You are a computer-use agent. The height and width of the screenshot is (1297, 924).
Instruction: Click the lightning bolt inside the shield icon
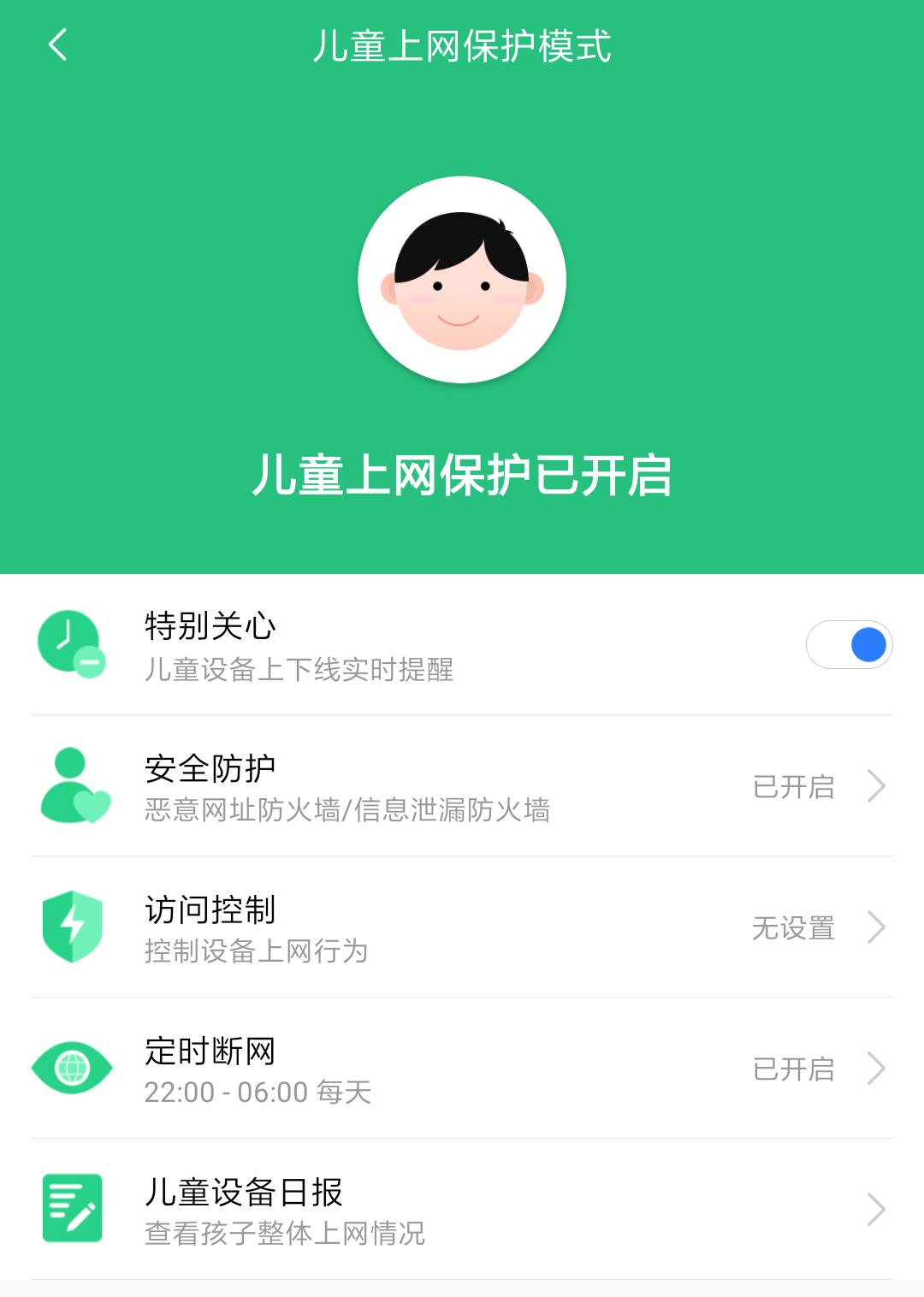[73, 928]
